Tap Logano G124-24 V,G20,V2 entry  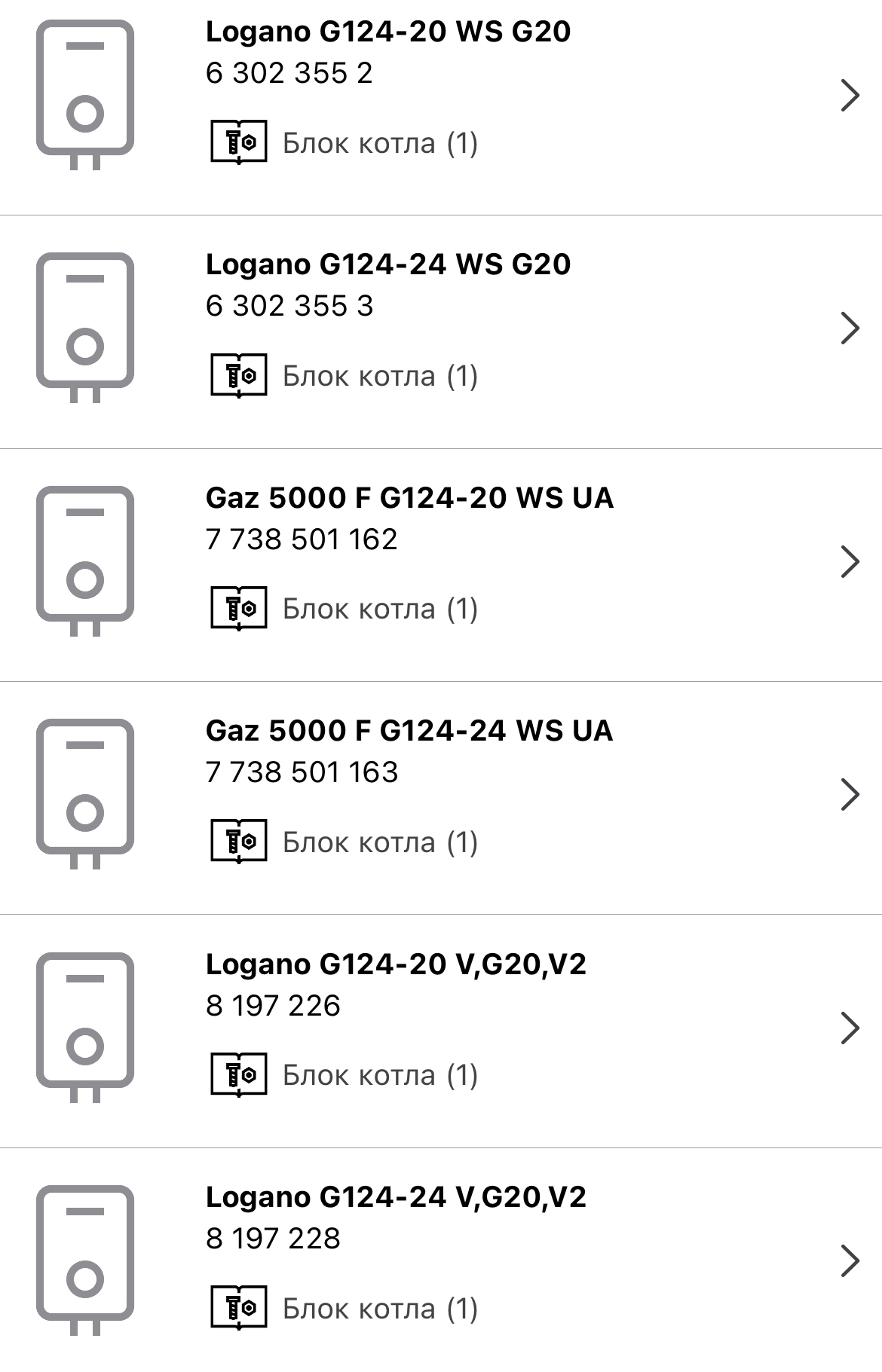pyautogui.click(x=441, y=1261)
